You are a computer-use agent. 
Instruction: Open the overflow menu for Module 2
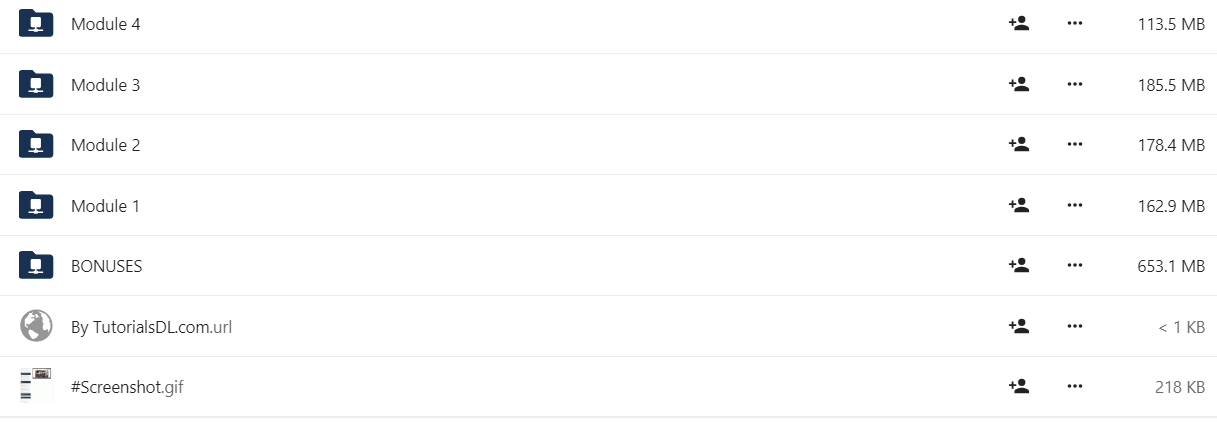[1075, 145]
